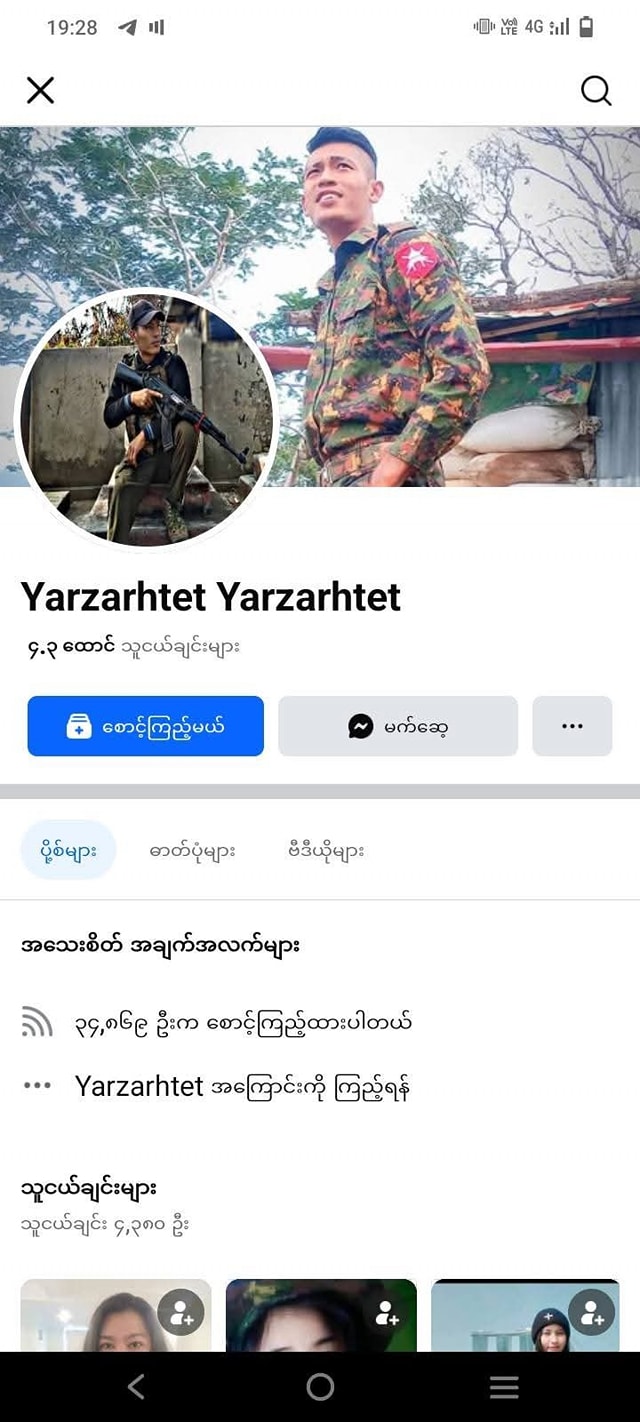Add the second listed friend
The height and width of the screenshot is (1422, 640).
click(x=386, y=1312)
